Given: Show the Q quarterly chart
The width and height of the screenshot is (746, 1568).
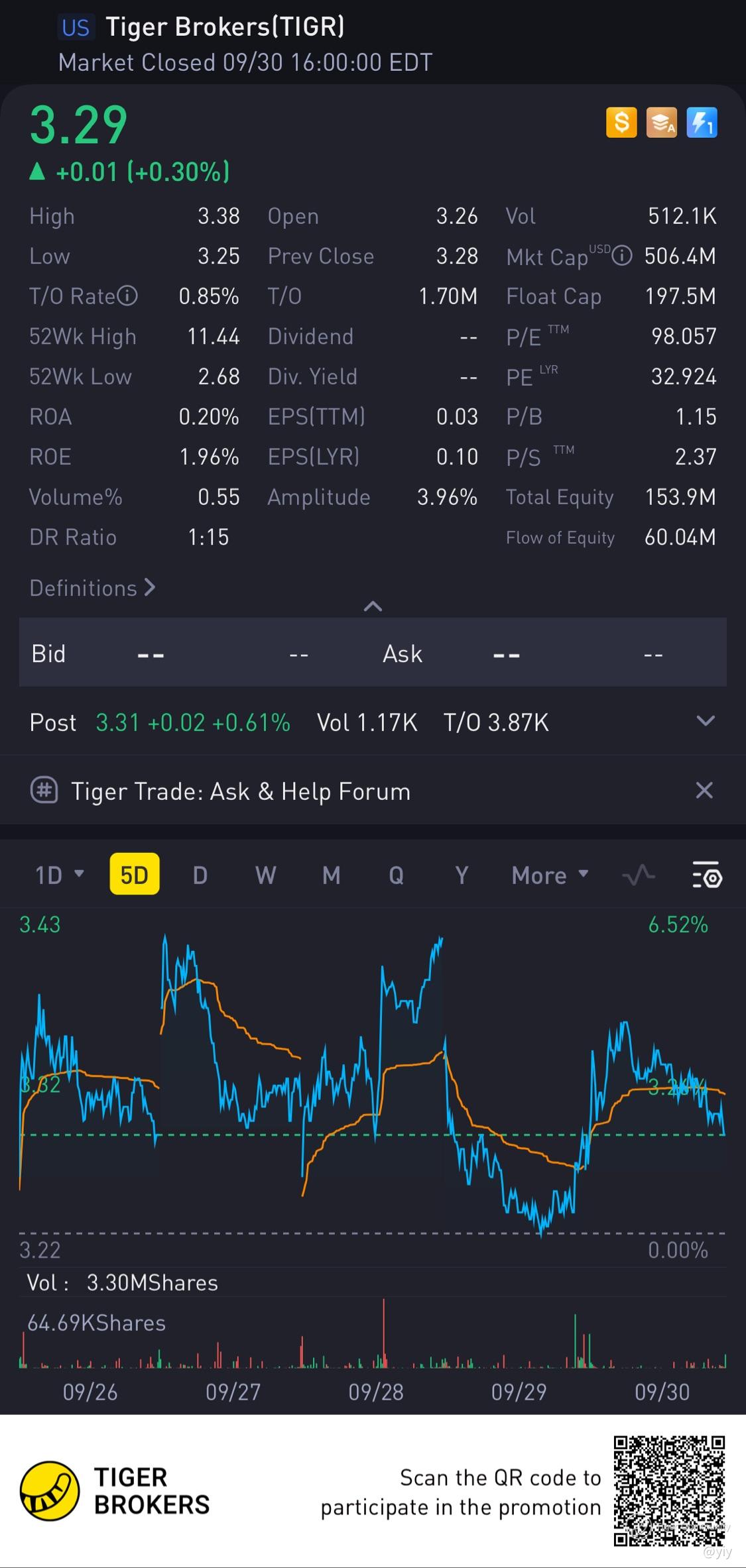Looking at the screenshot, I should click(x=396, y=875).
